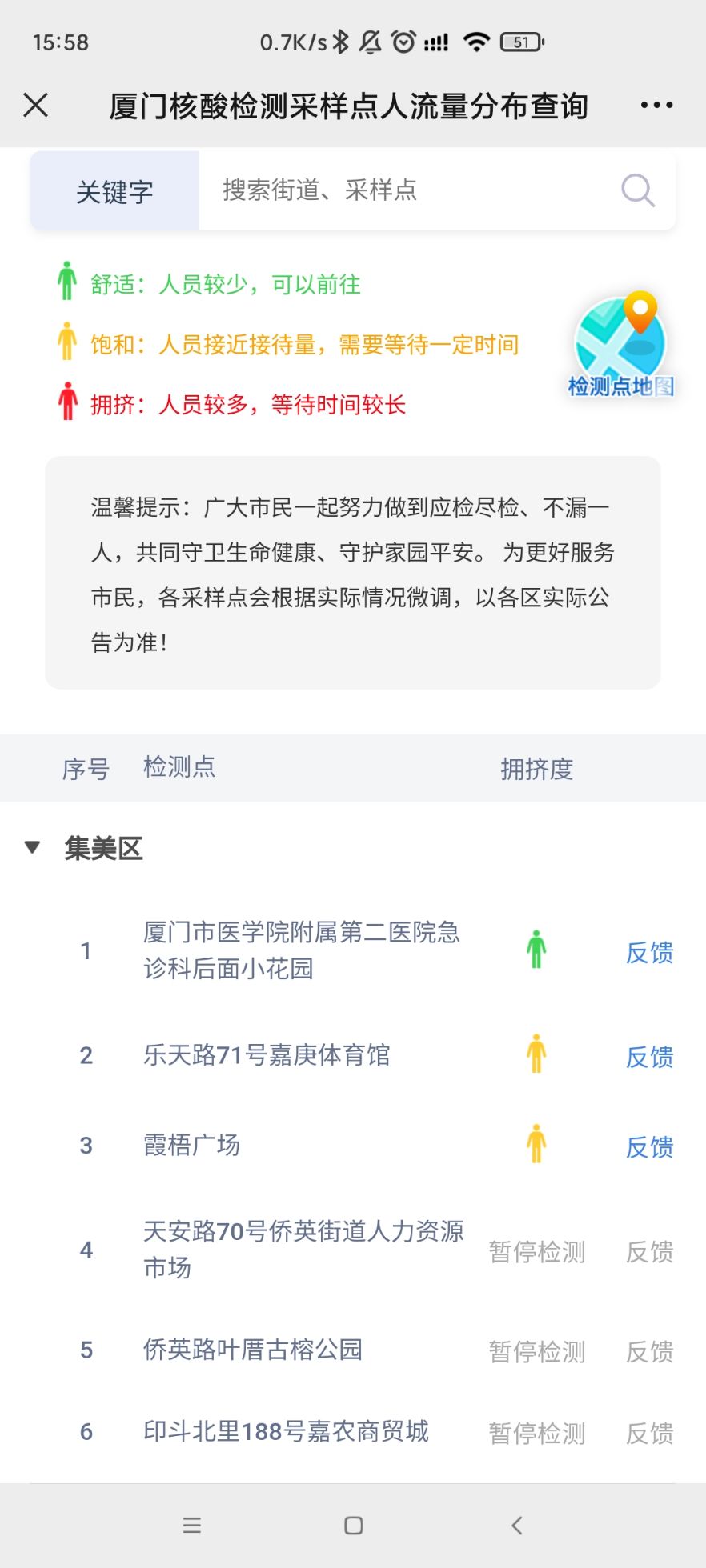Give 反馈 for 乐天路71号嘉庚体育馆
The height and width of the screenshot is (1568, 706).
649,1056
